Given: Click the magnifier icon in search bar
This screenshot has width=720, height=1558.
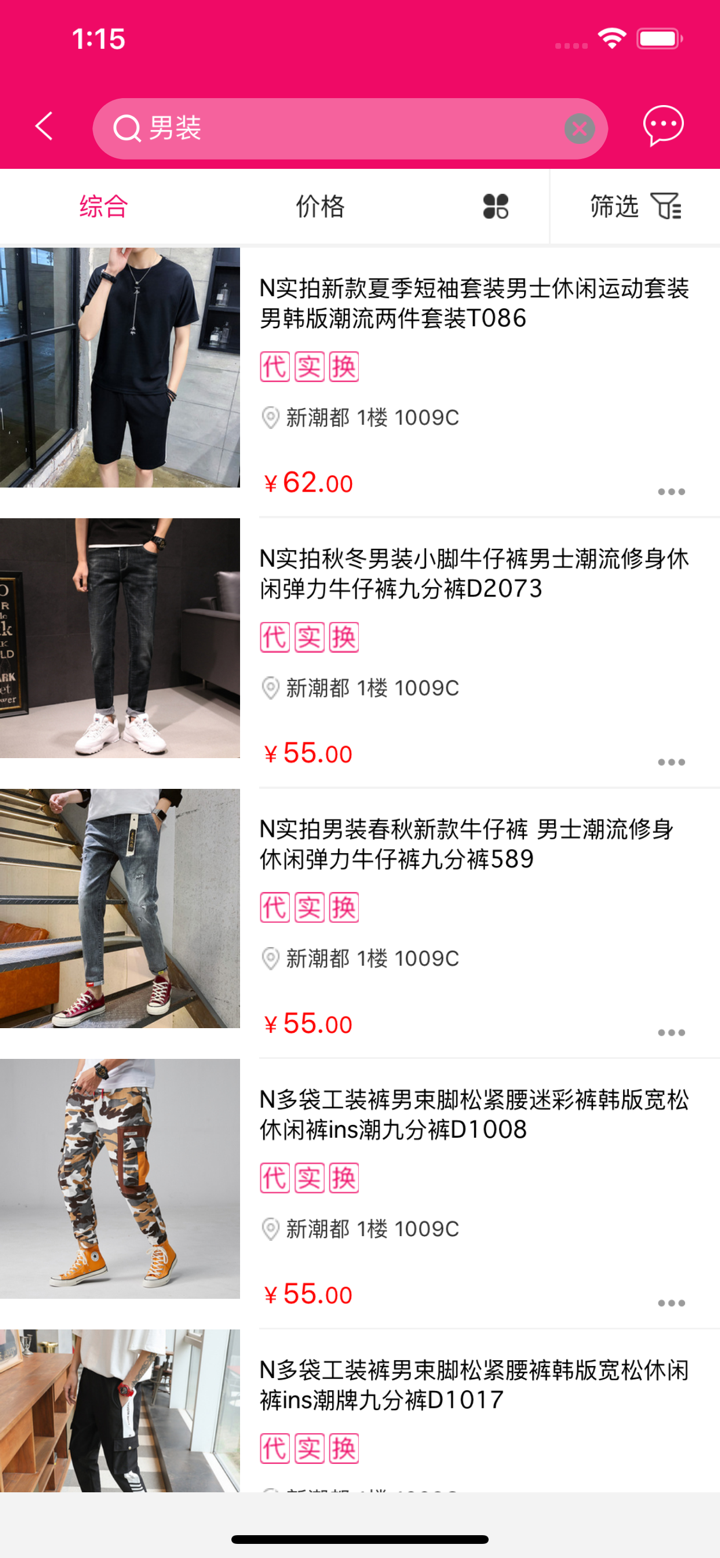Looking at the screenshot, I should coord(127,128).
